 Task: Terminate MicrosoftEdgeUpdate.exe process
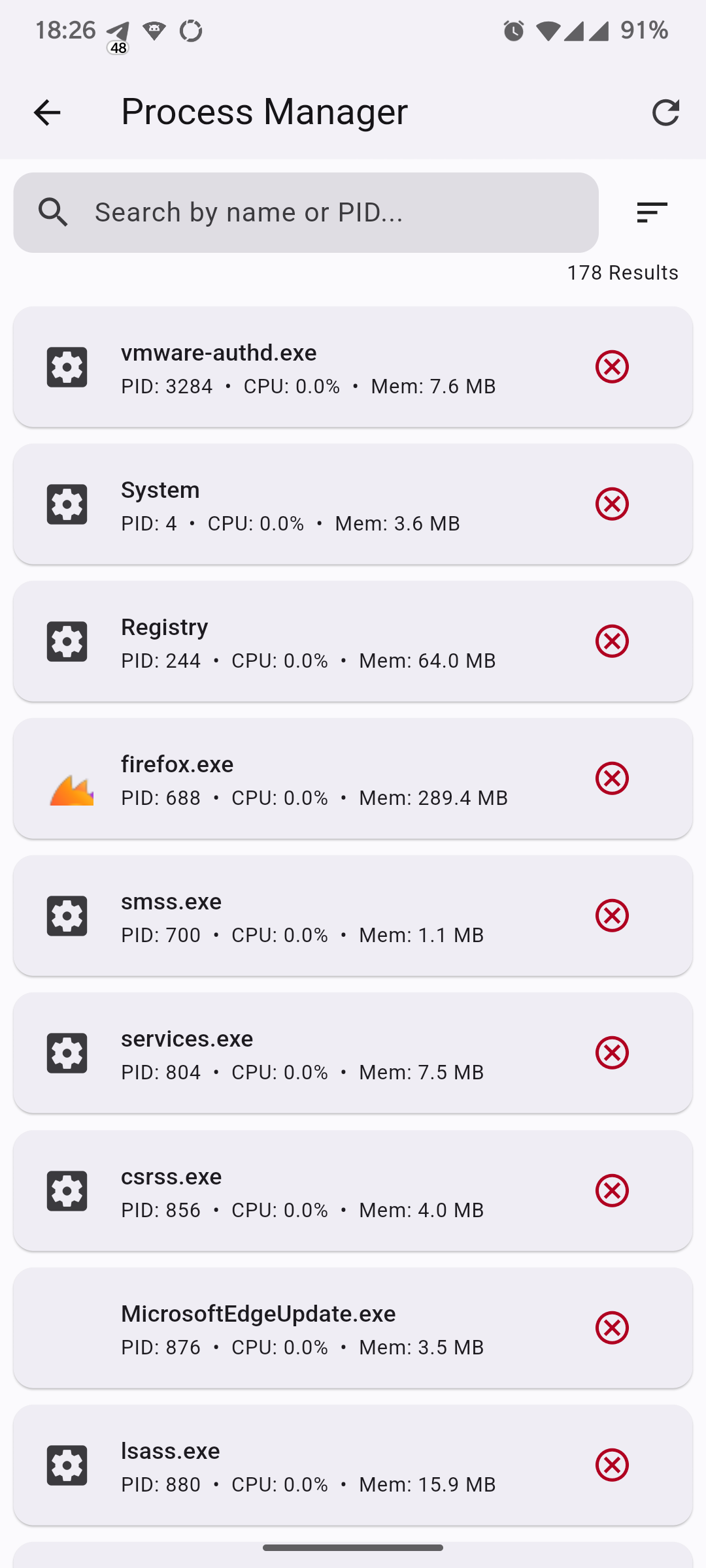[612, 1328]
